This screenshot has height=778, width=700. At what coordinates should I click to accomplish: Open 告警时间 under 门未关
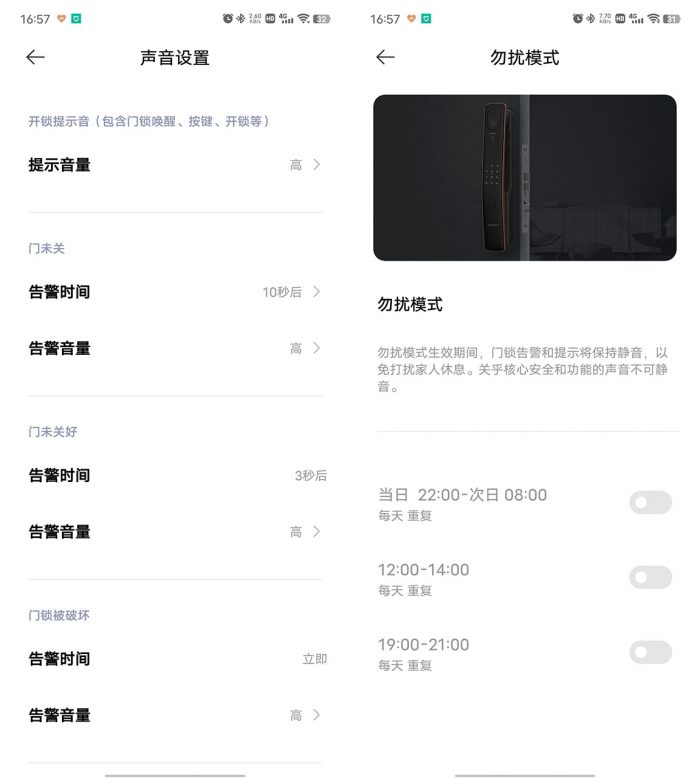click(175, 292)
